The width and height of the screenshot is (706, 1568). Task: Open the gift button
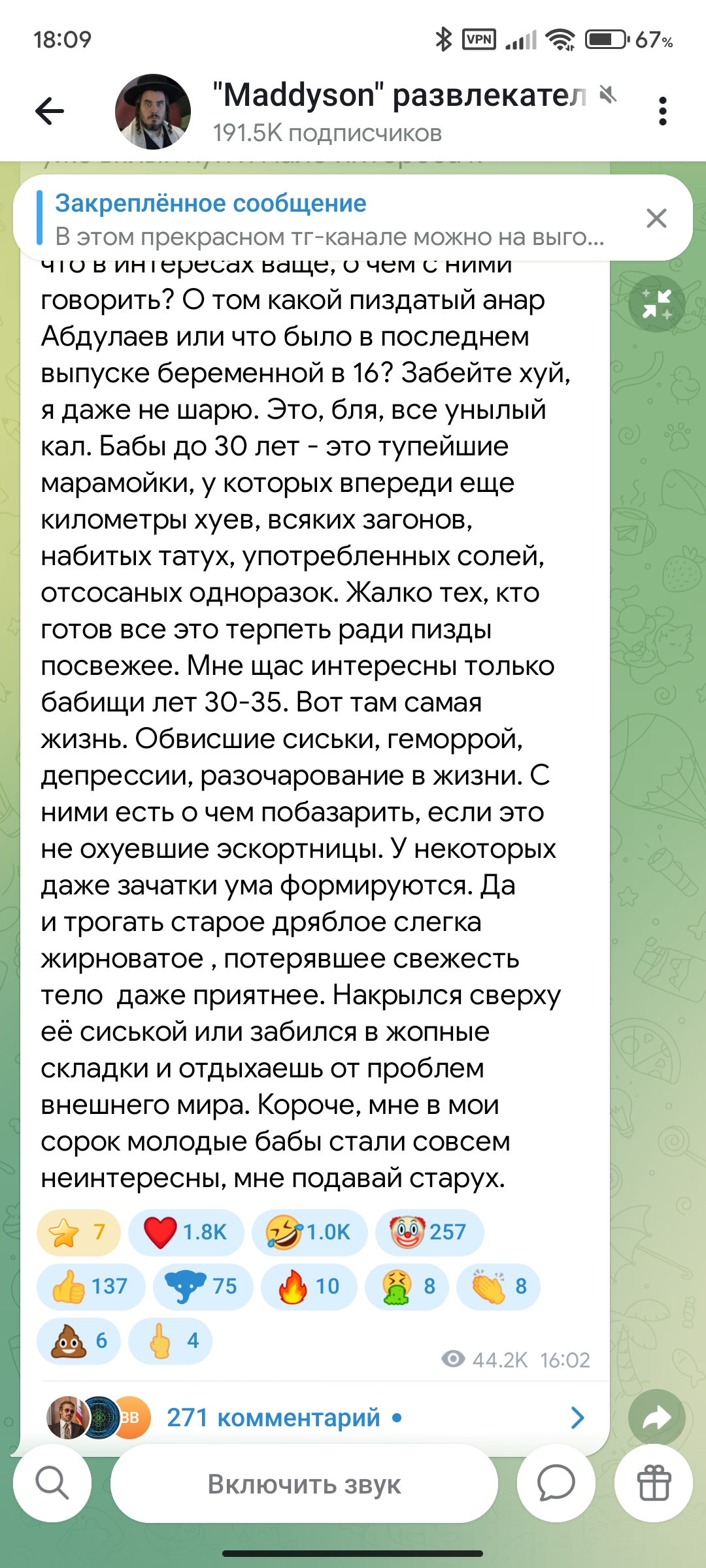654,1483
